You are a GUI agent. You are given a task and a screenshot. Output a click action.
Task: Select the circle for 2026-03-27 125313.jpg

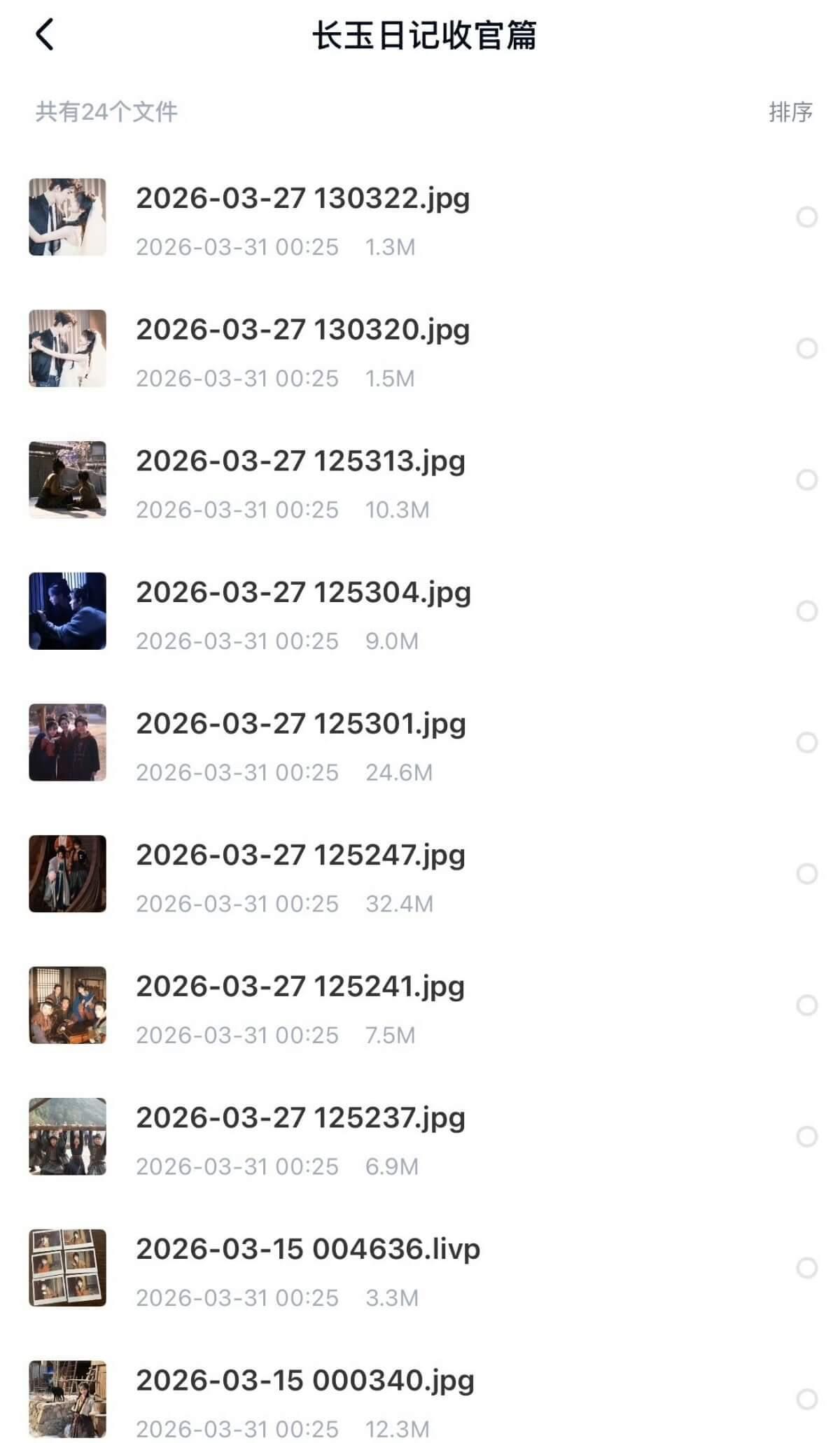(x=807, y=480)
